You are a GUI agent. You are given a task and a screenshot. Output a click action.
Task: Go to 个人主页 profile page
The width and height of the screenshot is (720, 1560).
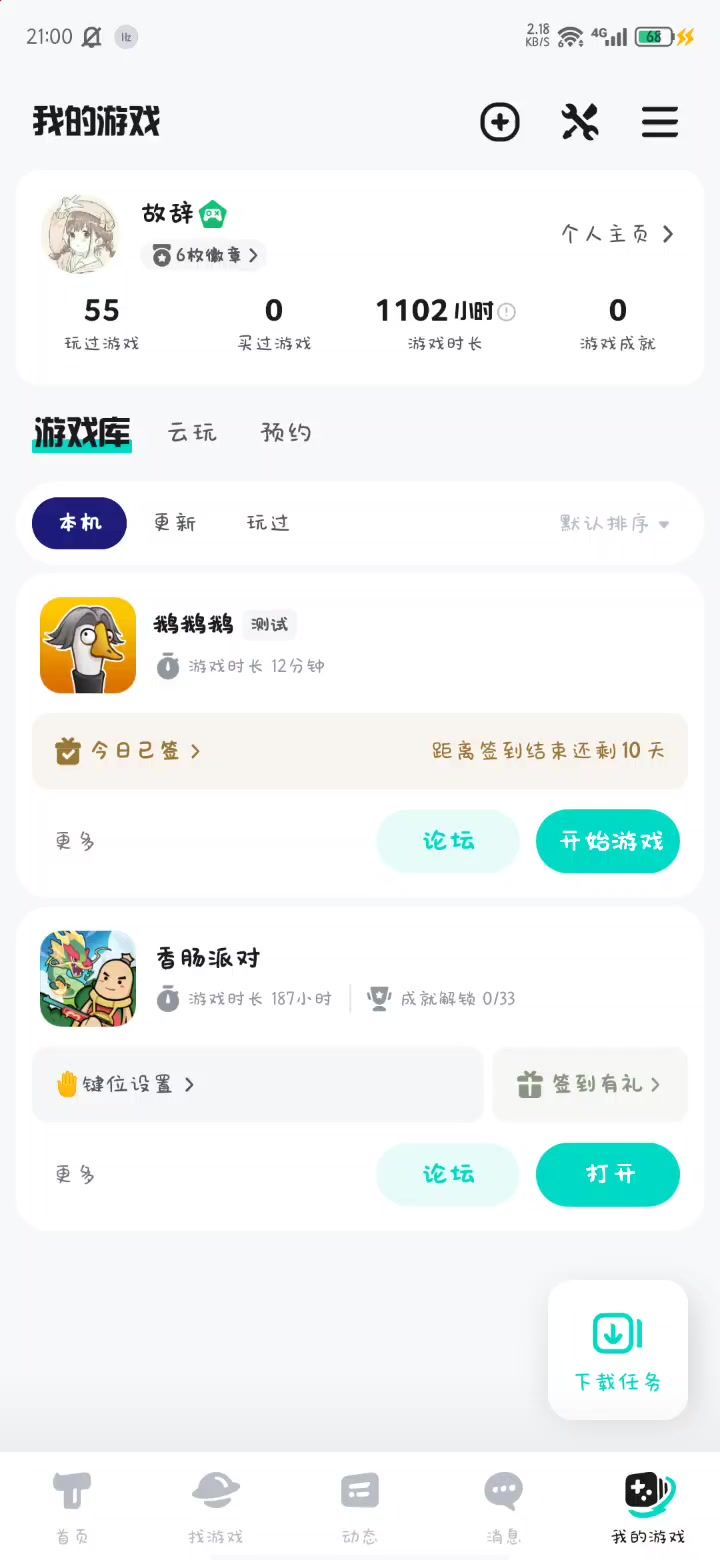(617, 234)
